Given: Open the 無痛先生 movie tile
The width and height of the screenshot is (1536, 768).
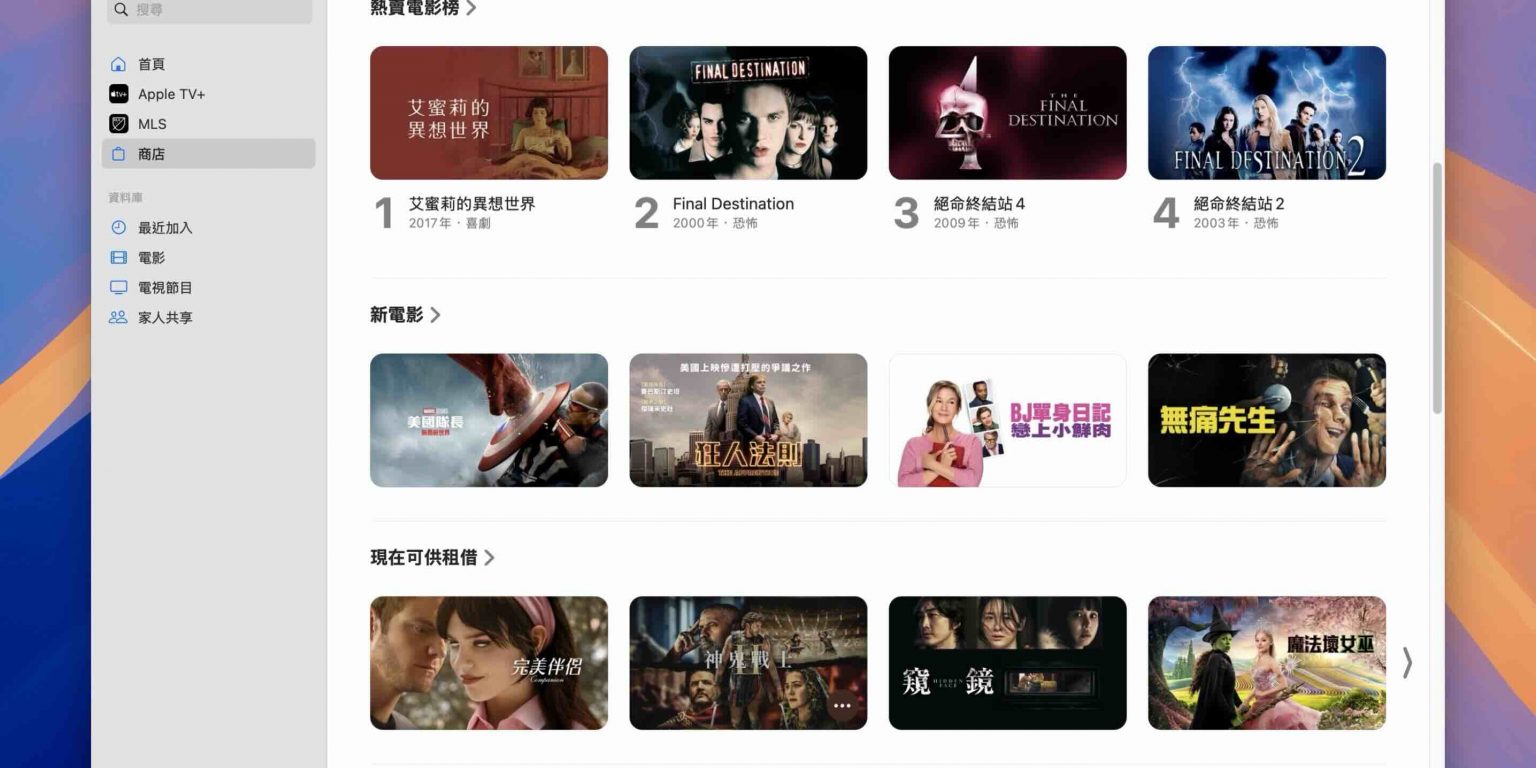Looking at the screenshot, I should pos(1266,420).
